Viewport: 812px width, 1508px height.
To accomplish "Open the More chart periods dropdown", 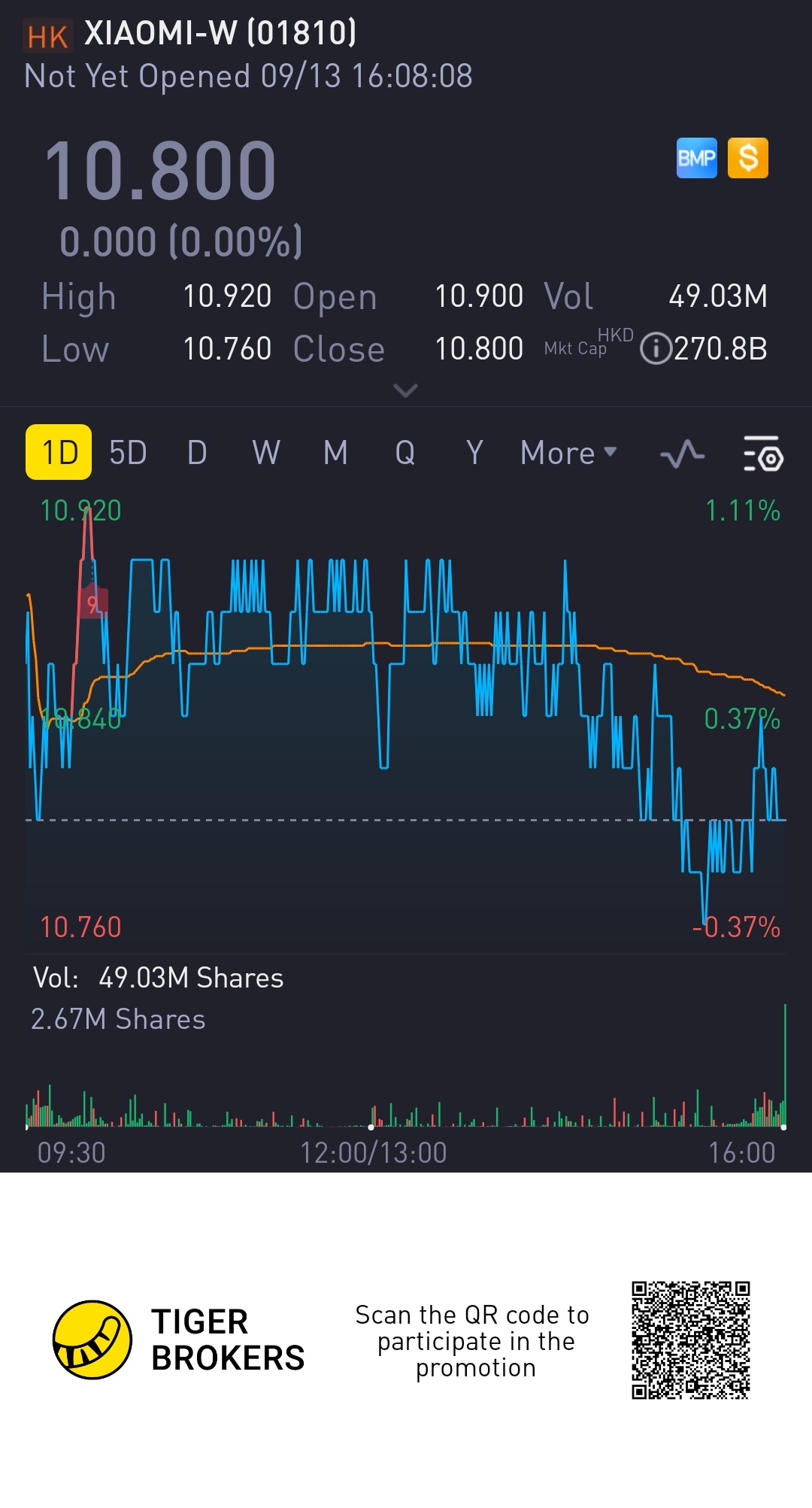I will click(568, 453).
